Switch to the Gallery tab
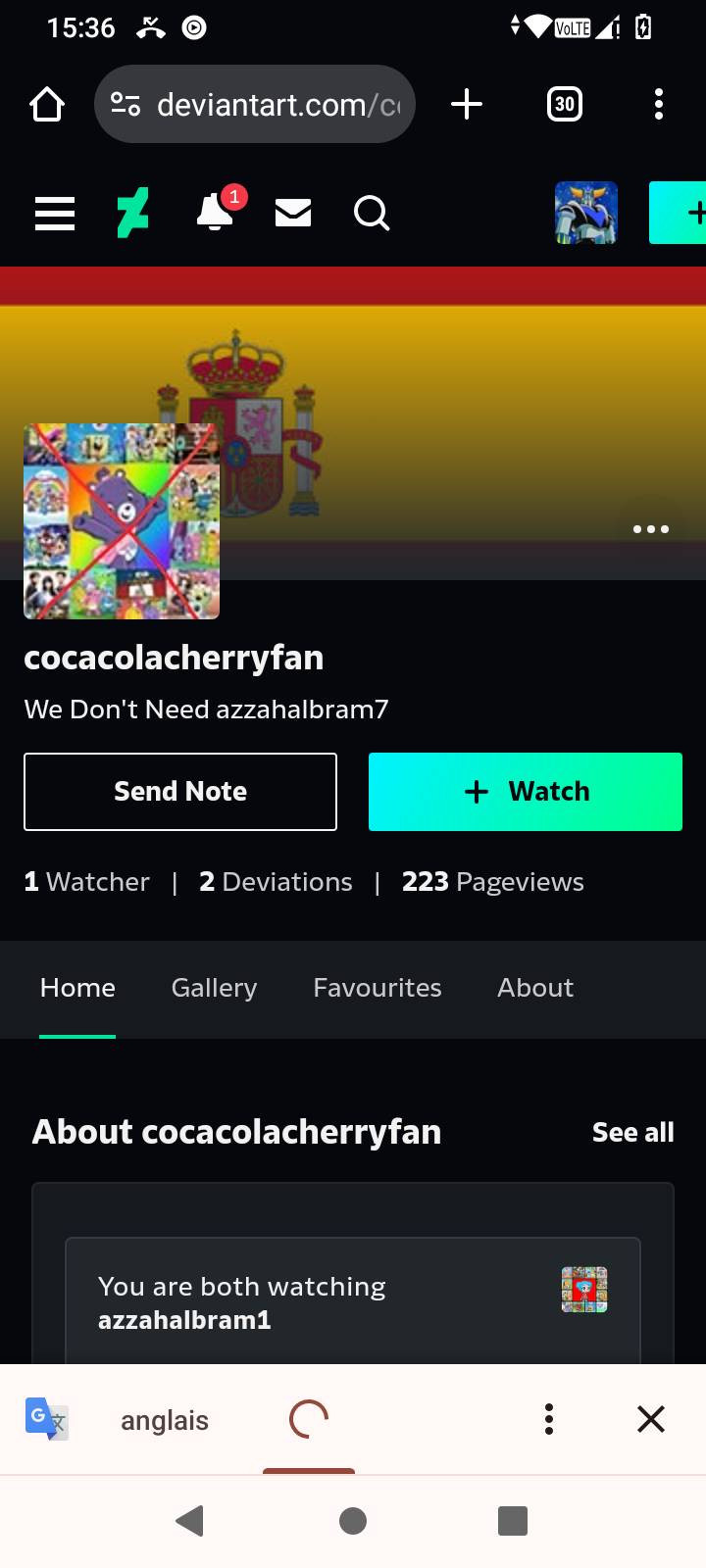Viewport: 706px width, 1568px height. (x=214, y=988)
